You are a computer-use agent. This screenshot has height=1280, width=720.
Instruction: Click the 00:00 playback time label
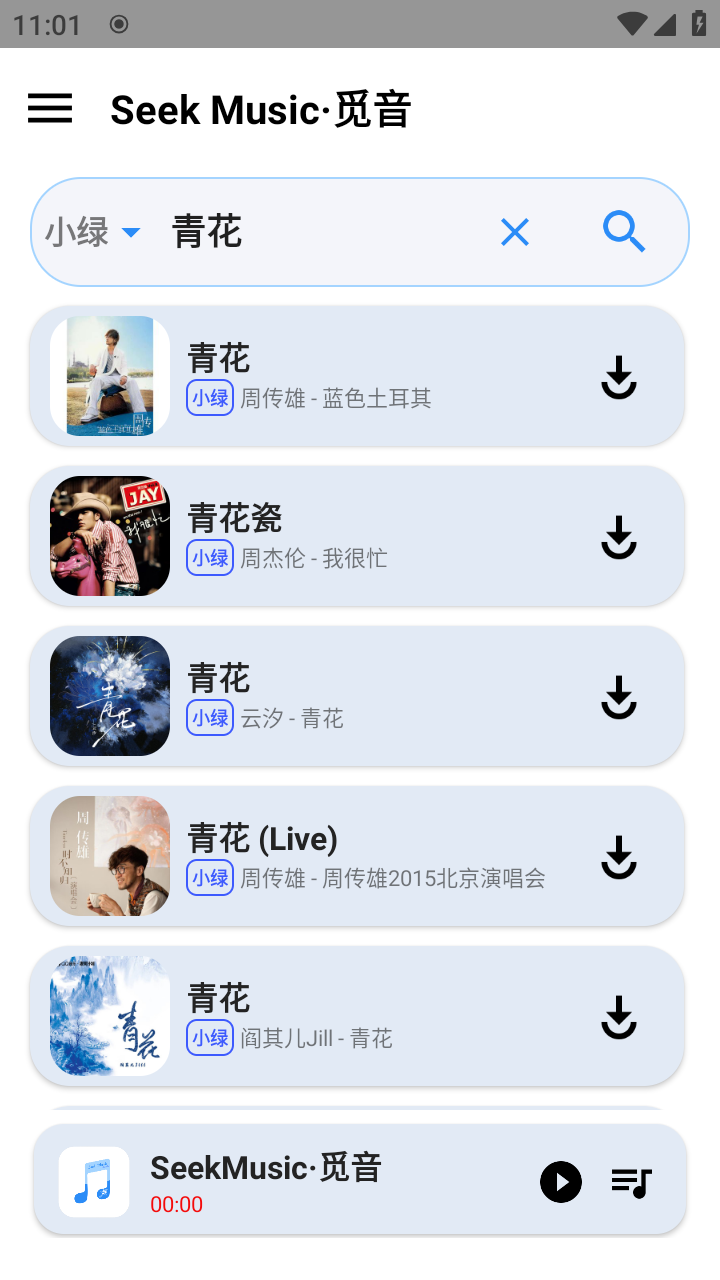pyautogui.click(x=176, y=1204)
